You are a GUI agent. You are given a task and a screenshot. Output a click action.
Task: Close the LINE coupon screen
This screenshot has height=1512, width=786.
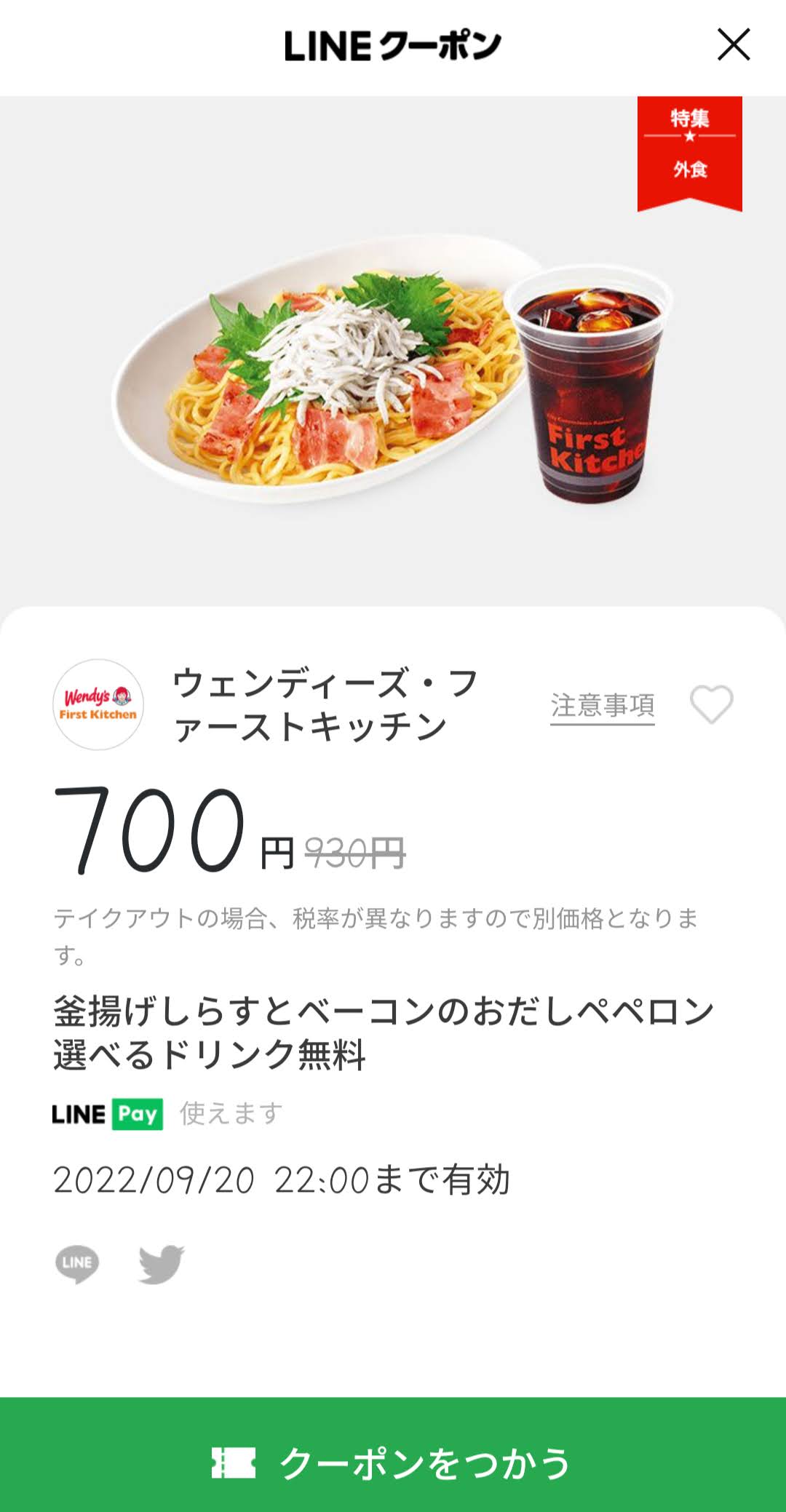point(734,44)
